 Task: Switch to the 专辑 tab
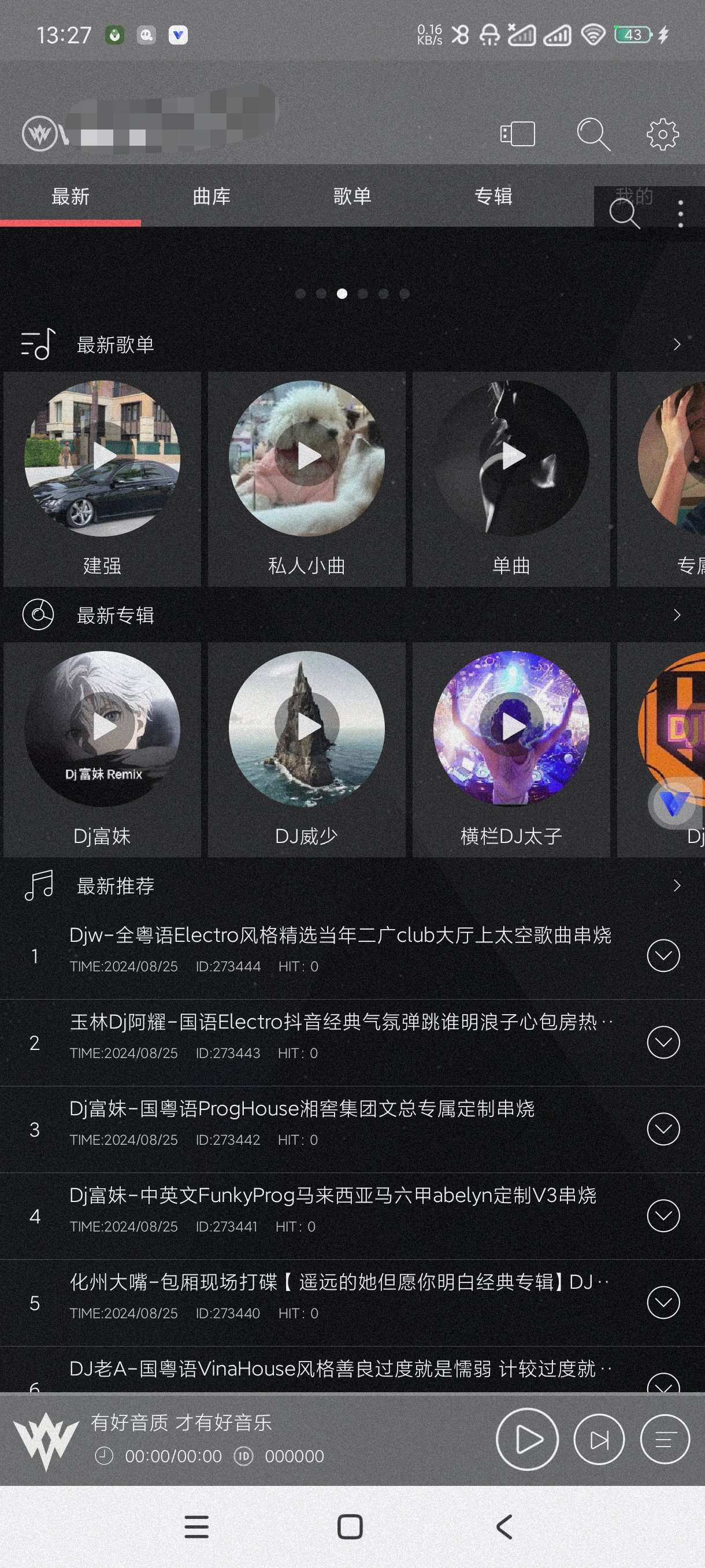(493, 197)
